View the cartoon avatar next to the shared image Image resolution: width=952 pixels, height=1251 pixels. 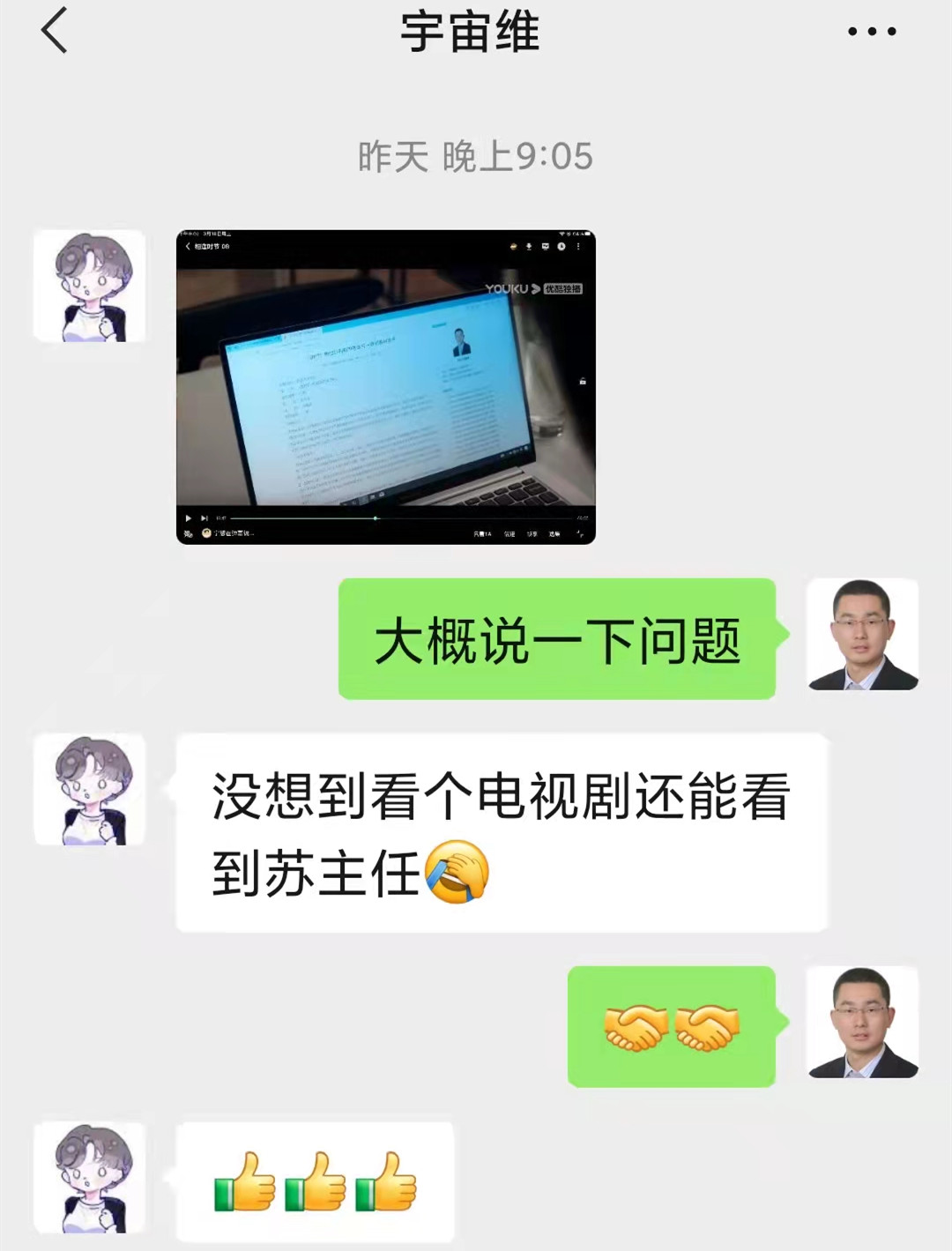click(89, 287)
